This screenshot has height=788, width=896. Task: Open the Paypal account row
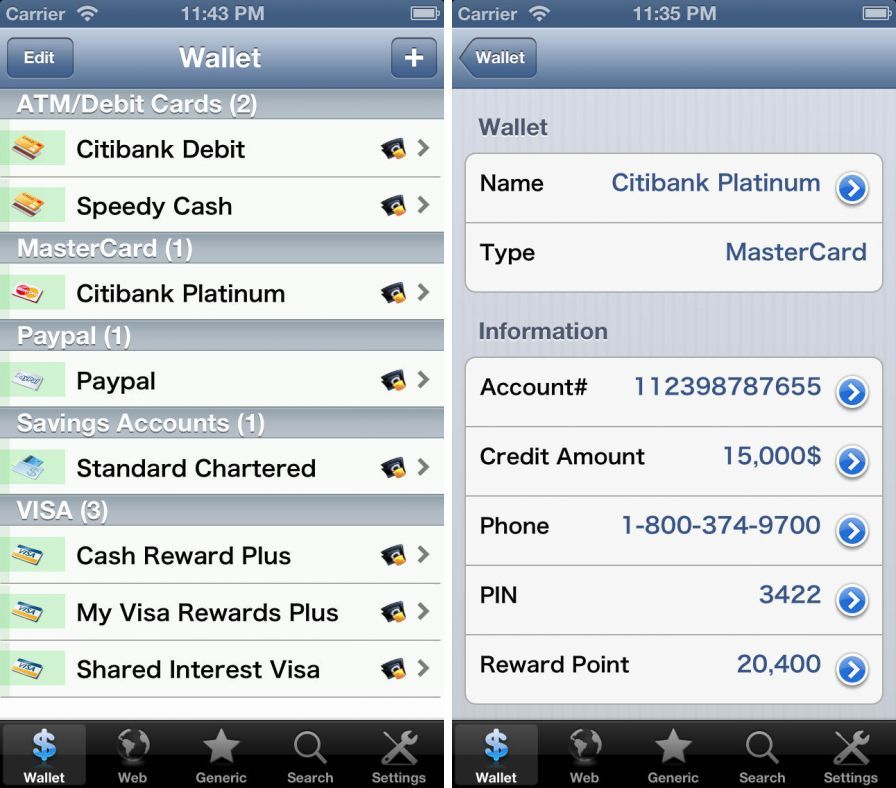(x=222, y=381)
